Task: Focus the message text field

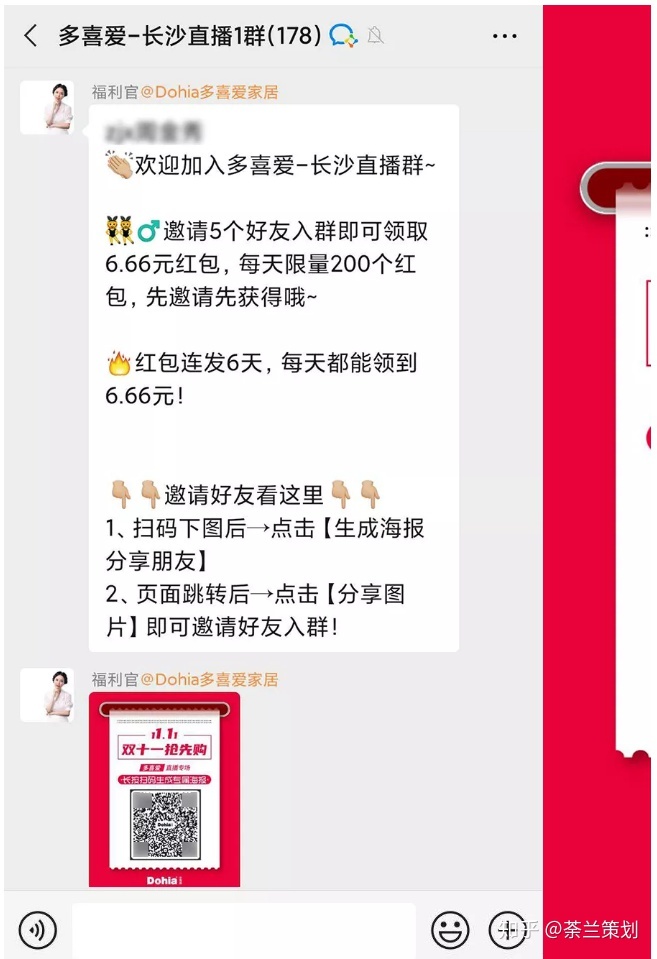Action: [243, 930]
